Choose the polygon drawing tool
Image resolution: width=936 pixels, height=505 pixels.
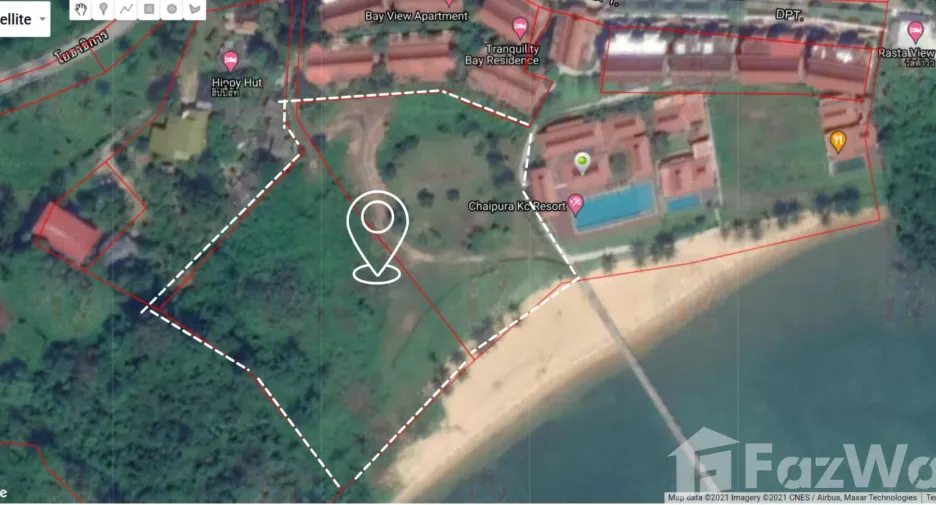pos(195,9)
